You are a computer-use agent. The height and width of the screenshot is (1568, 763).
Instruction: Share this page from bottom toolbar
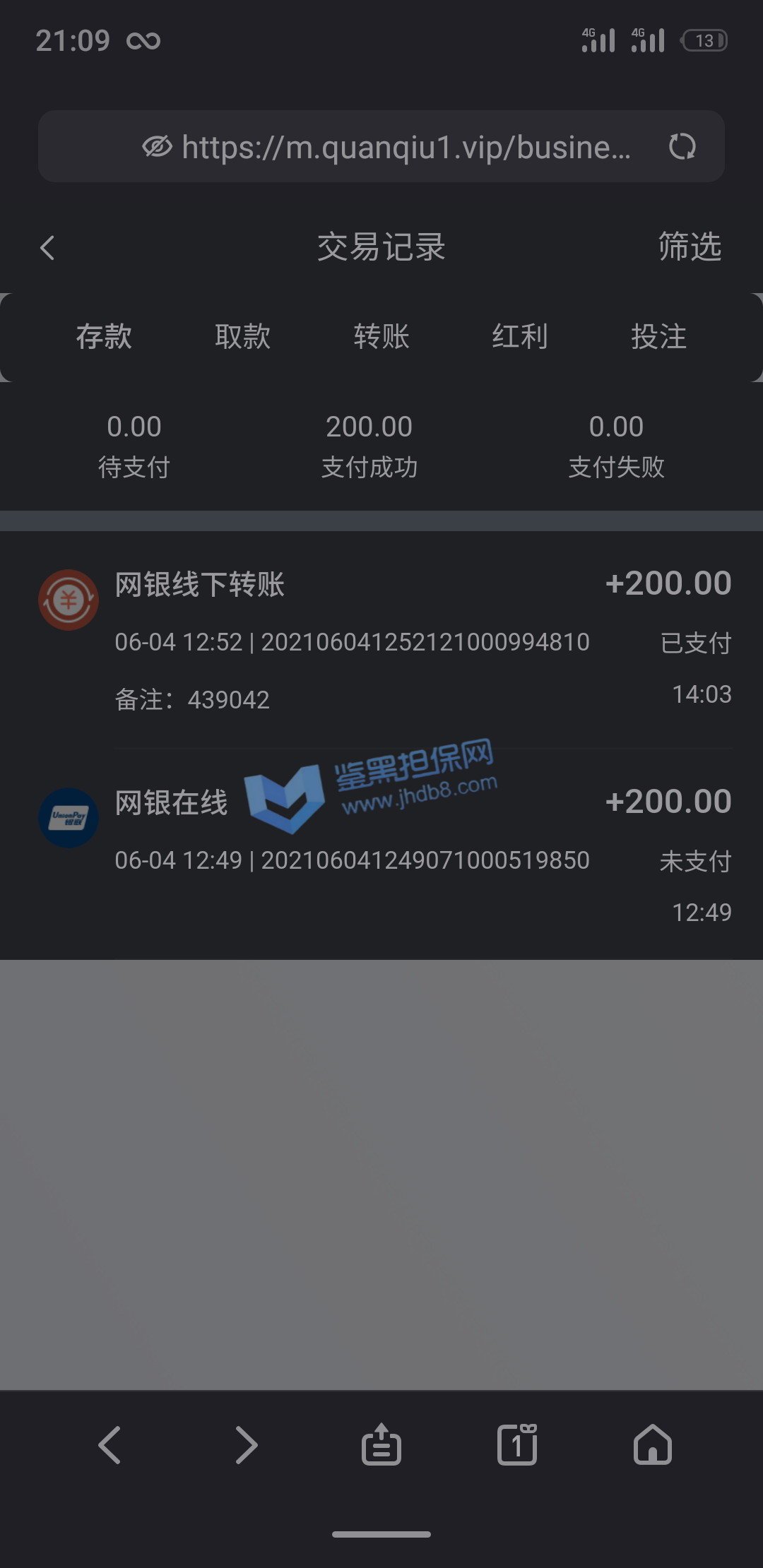click(381, 1445)
